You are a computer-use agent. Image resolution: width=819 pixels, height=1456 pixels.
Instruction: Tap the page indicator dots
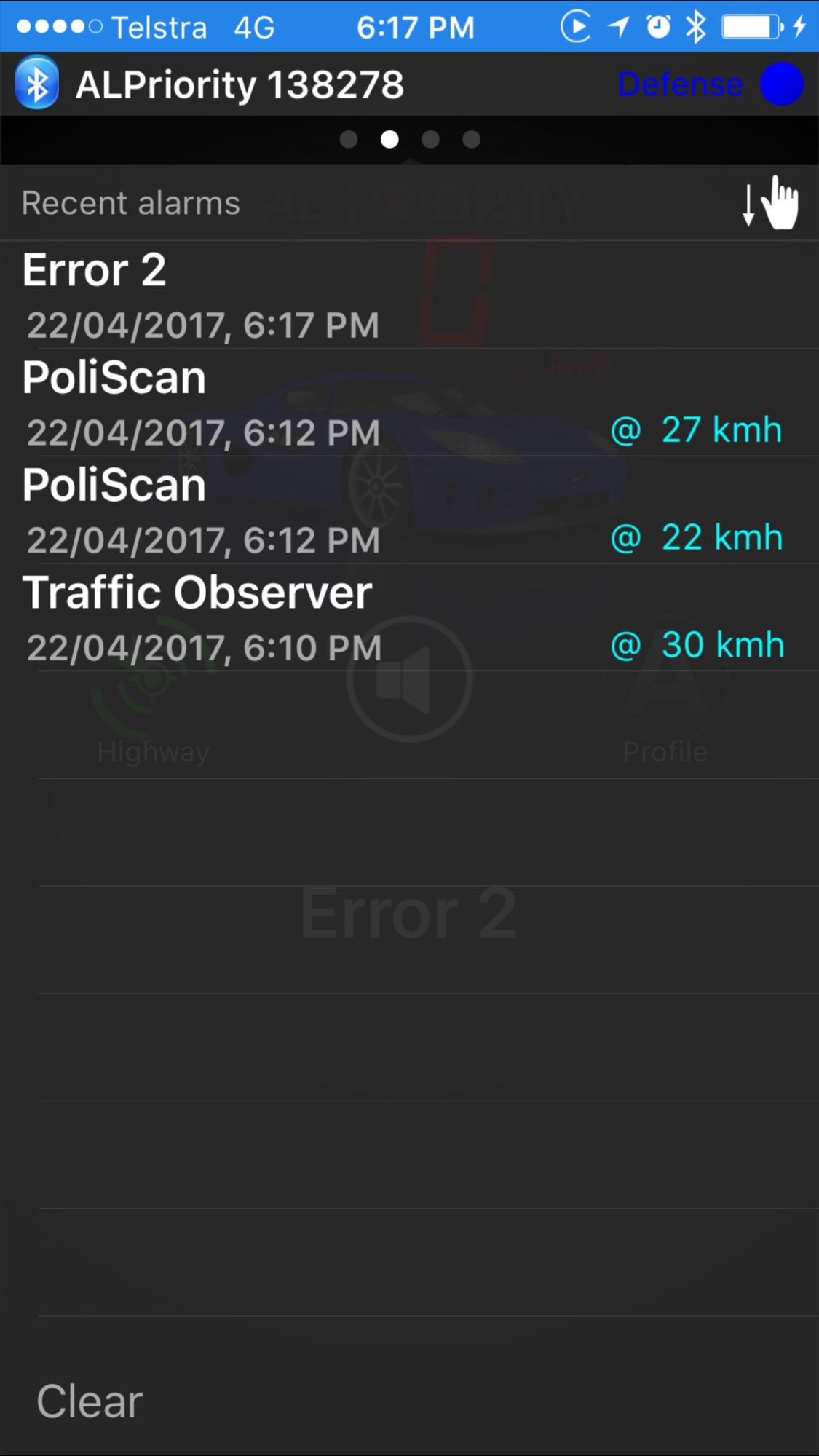[410, 139]
